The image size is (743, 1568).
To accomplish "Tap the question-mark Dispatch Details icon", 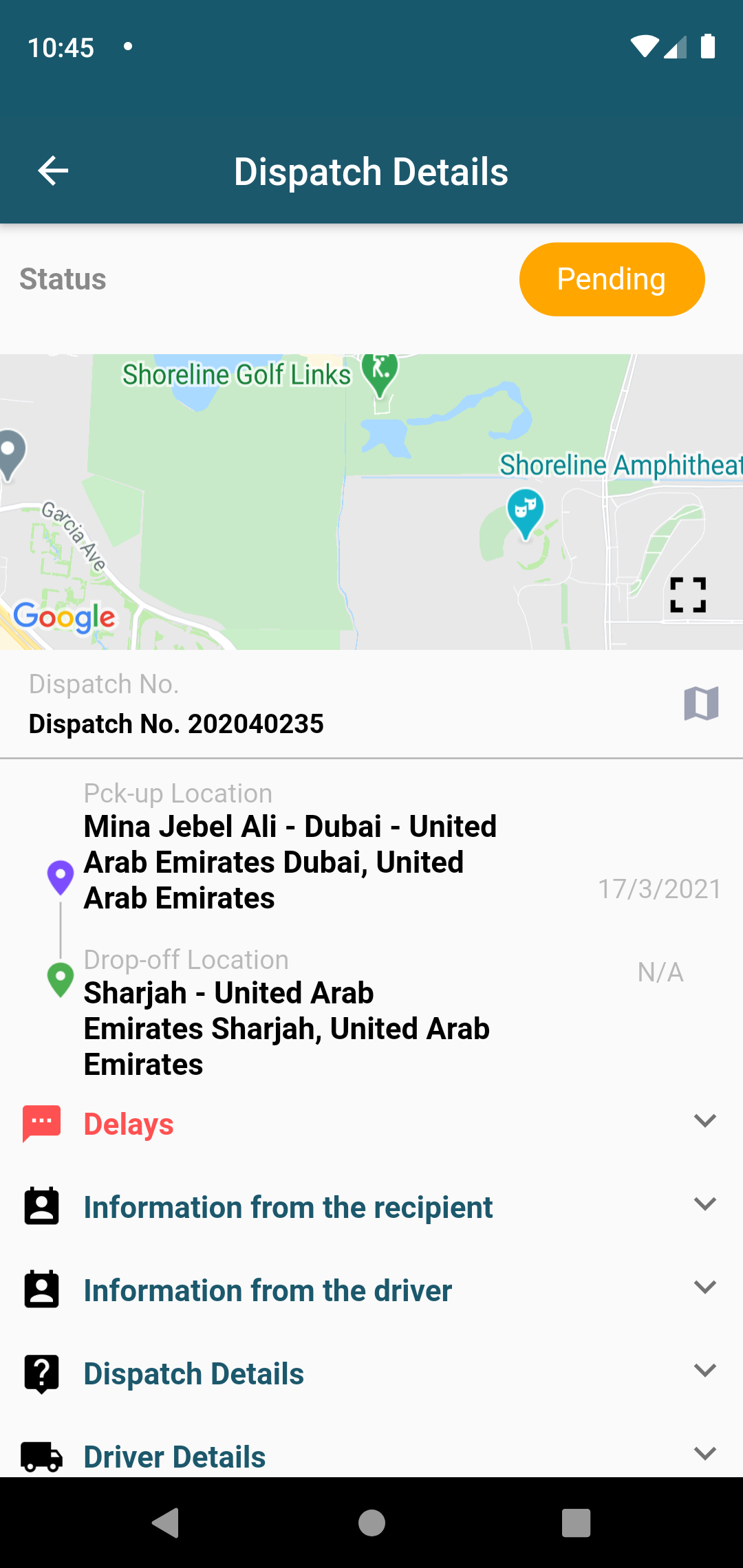I will click(x=41, y=1373).
